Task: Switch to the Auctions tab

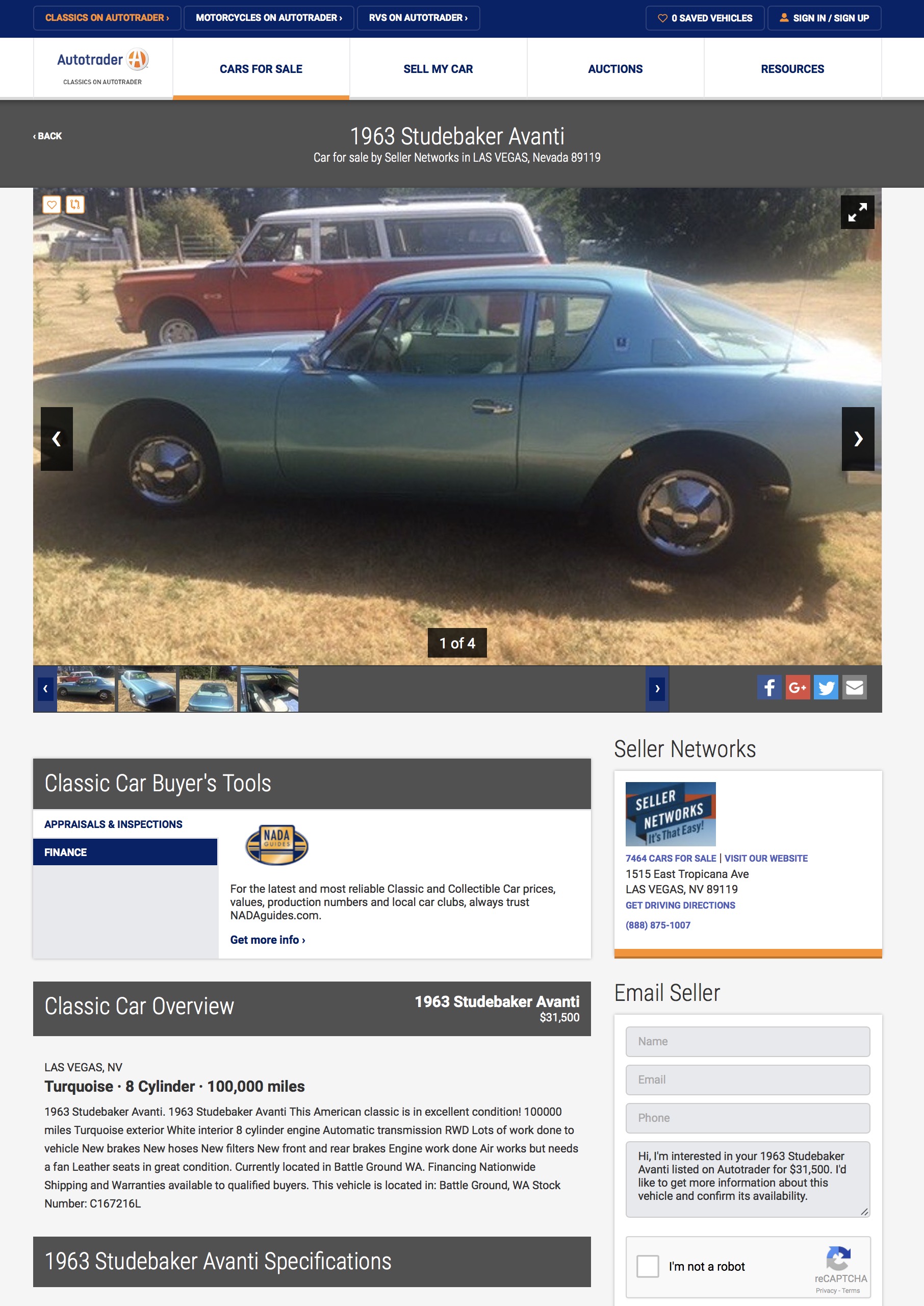Action: tap(615, 69)
